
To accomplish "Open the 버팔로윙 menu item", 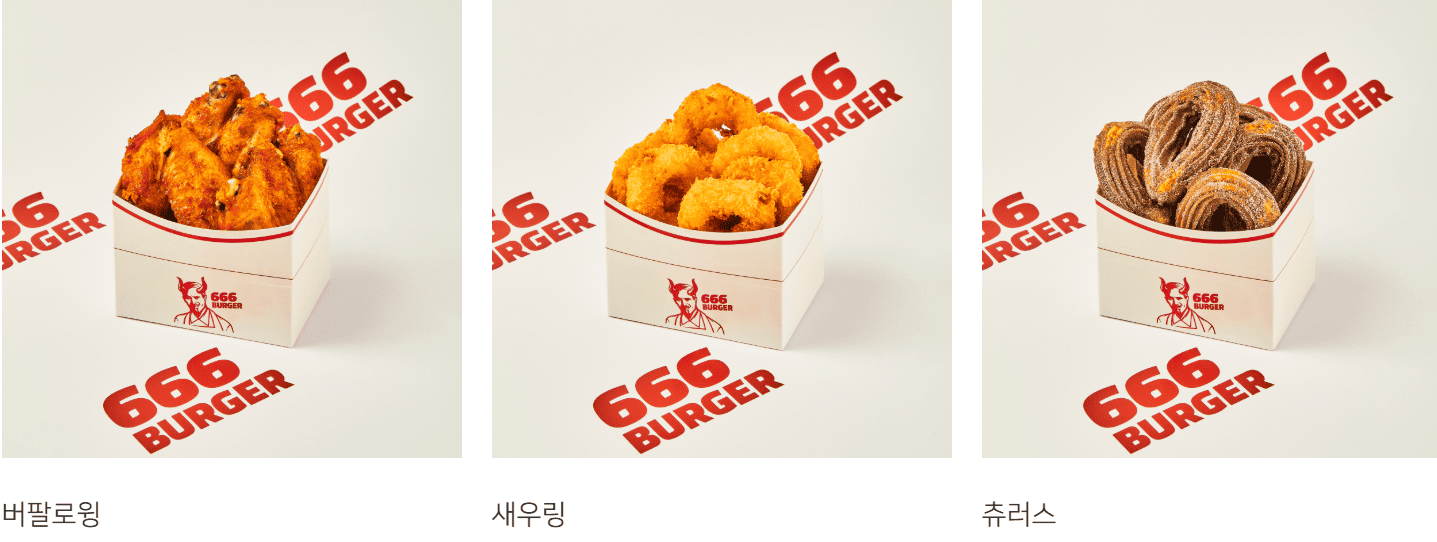I will coord(231,229).
